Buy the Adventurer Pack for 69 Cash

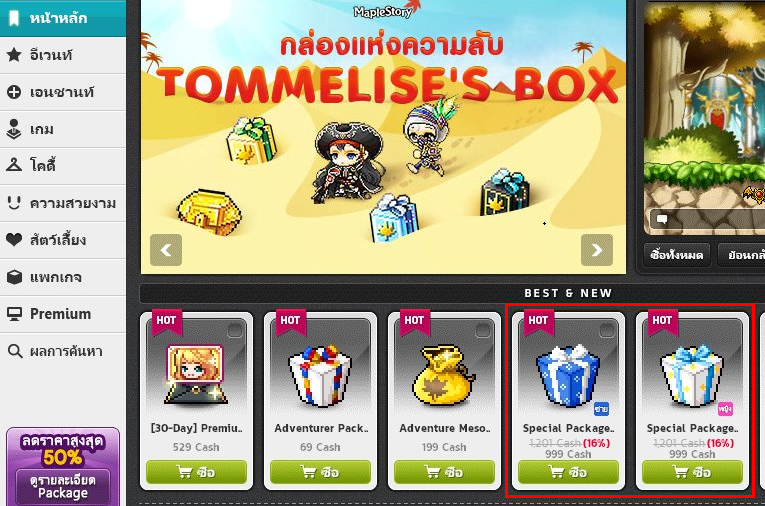[x=320, y=473]
